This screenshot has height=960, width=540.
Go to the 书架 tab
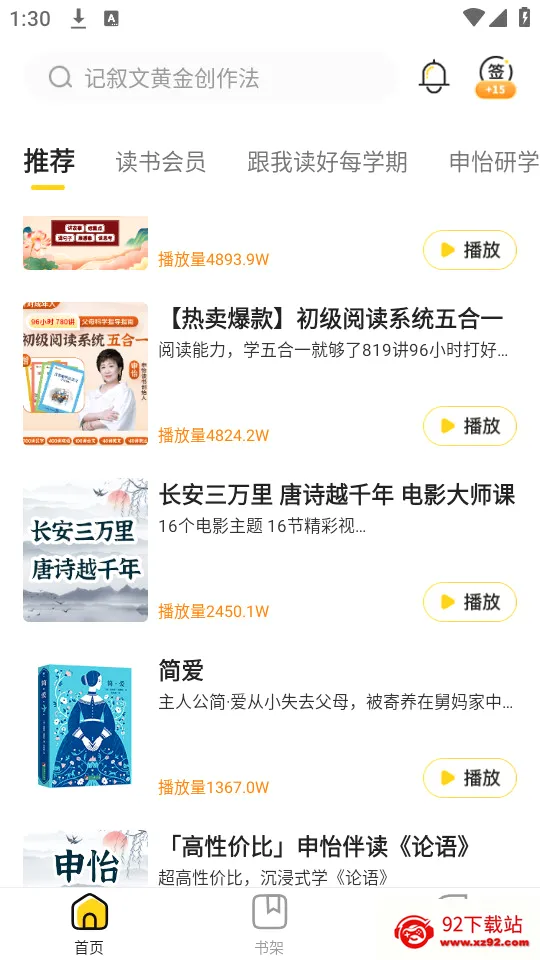point(269,924)
